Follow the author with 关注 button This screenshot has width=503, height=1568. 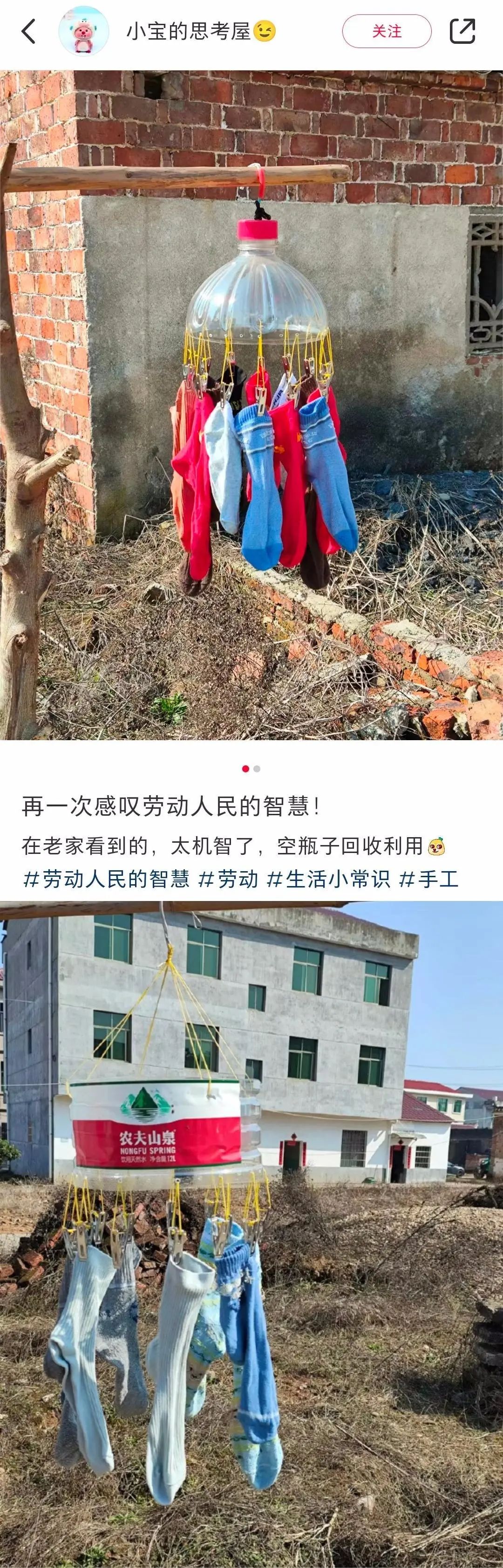pyautogui.click(x=386, y=31)
